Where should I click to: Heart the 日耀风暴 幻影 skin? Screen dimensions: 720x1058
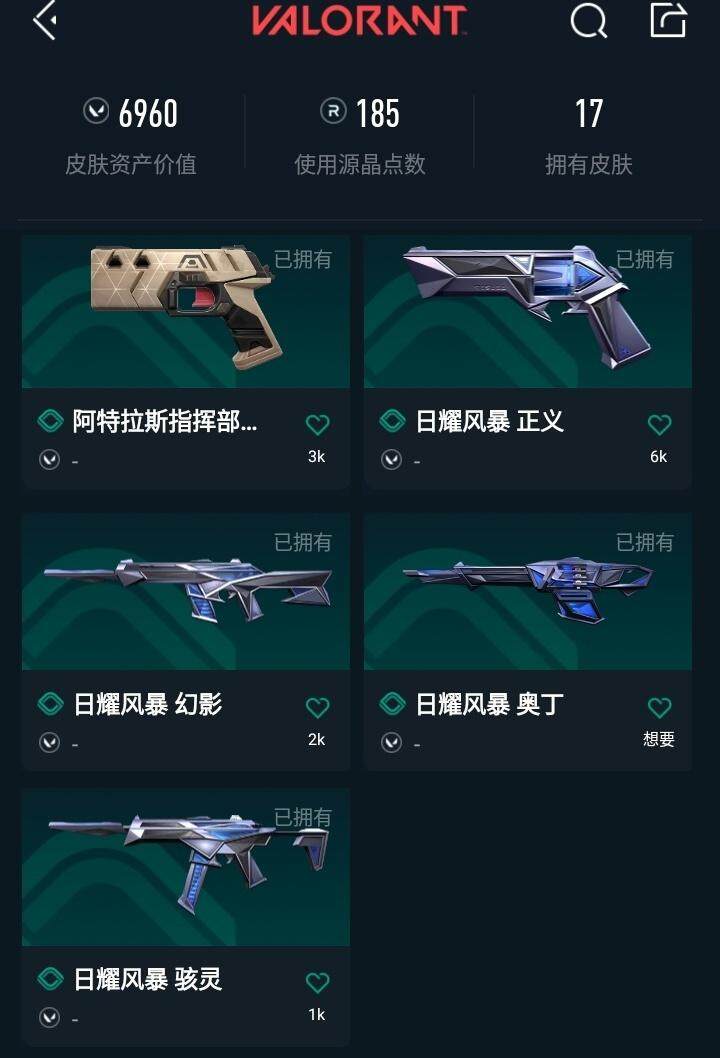(317, 708)
